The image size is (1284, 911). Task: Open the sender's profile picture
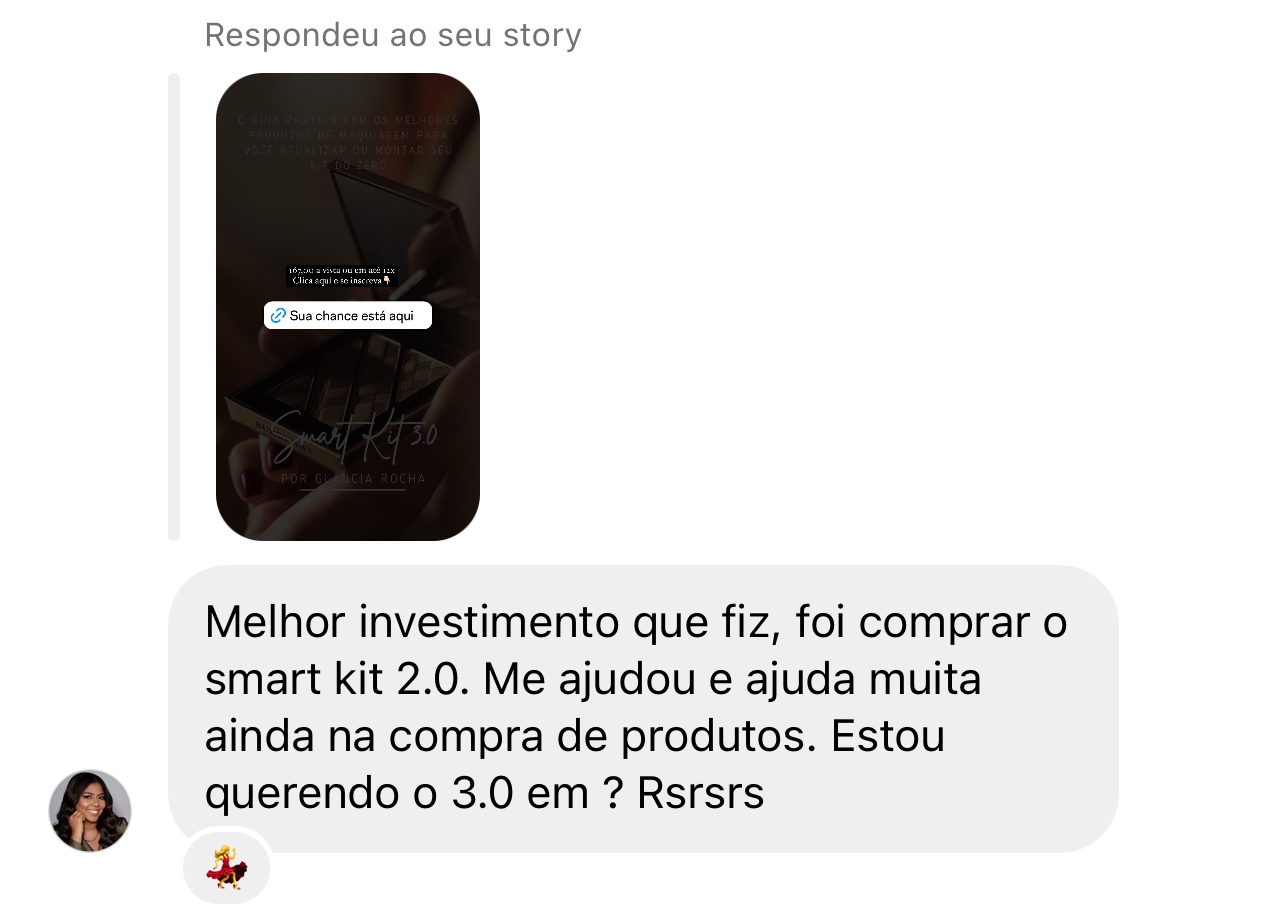coord(90,810)
